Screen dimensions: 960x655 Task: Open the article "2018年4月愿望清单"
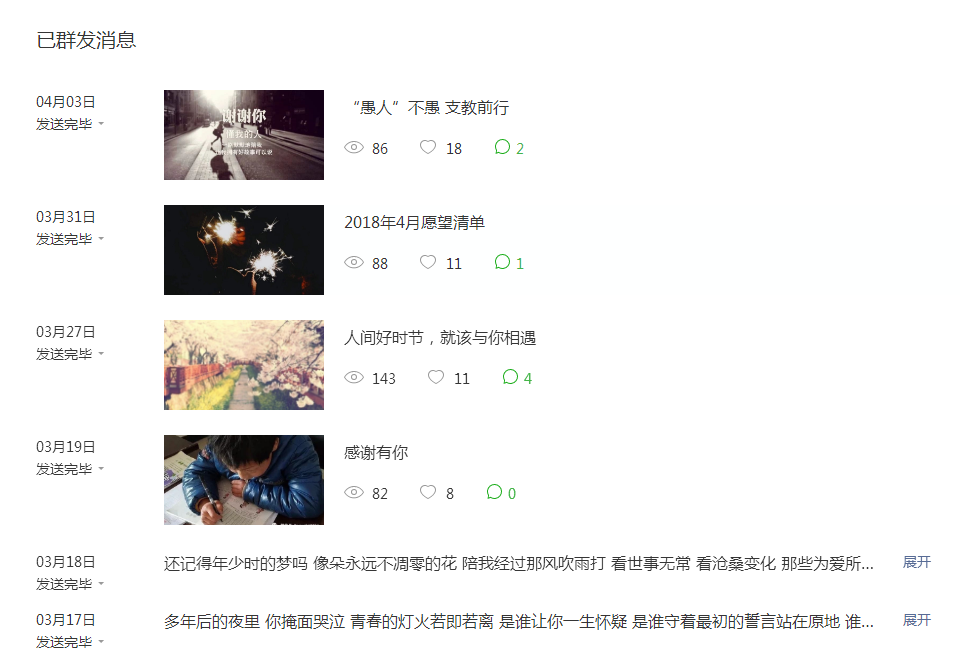(414, 223)
